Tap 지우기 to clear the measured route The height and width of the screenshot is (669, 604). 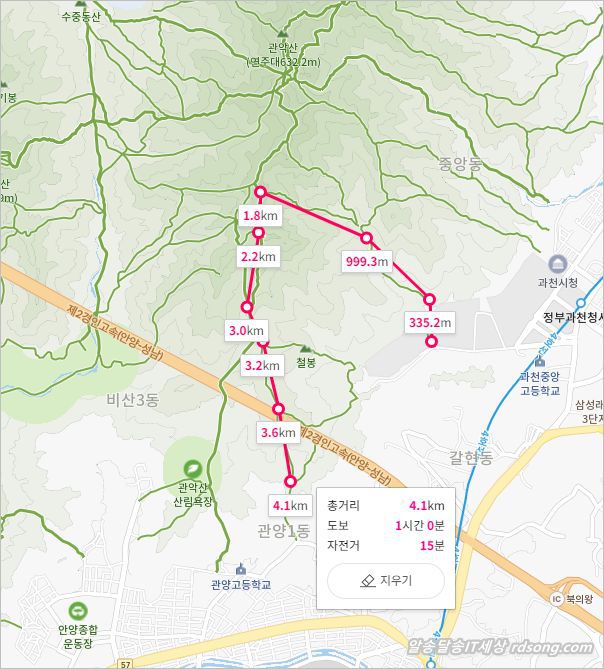click(385, 580)
